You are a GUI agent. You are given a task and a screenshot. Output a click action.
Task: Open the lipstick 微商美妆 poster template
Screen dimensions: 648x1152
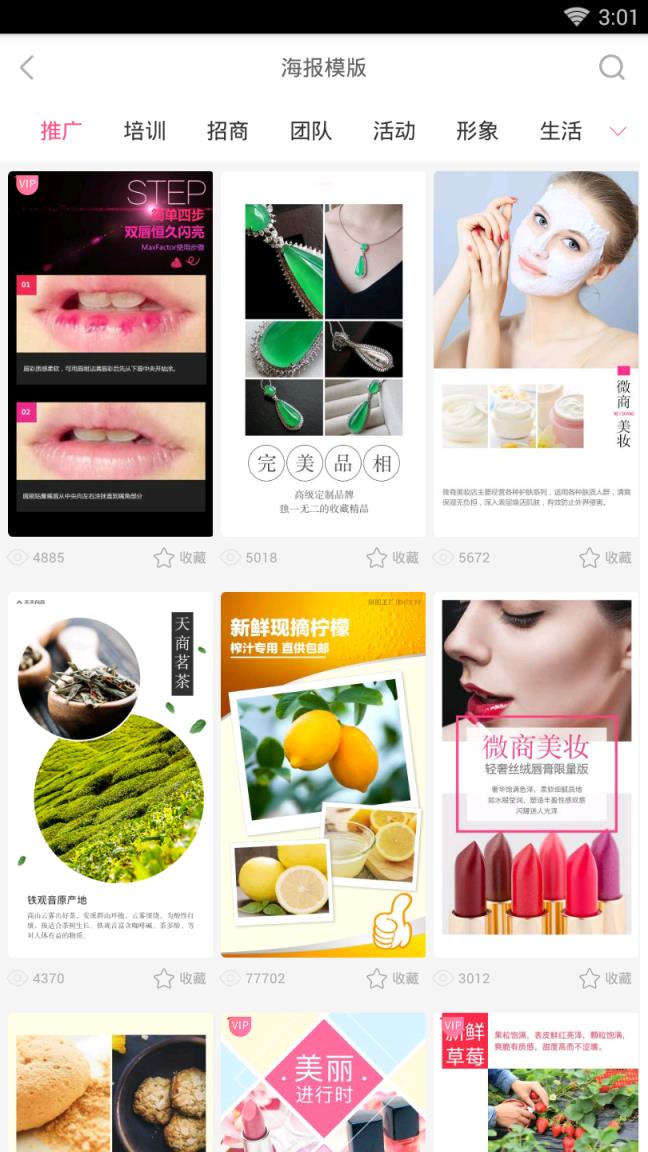(x=536, y=775)
